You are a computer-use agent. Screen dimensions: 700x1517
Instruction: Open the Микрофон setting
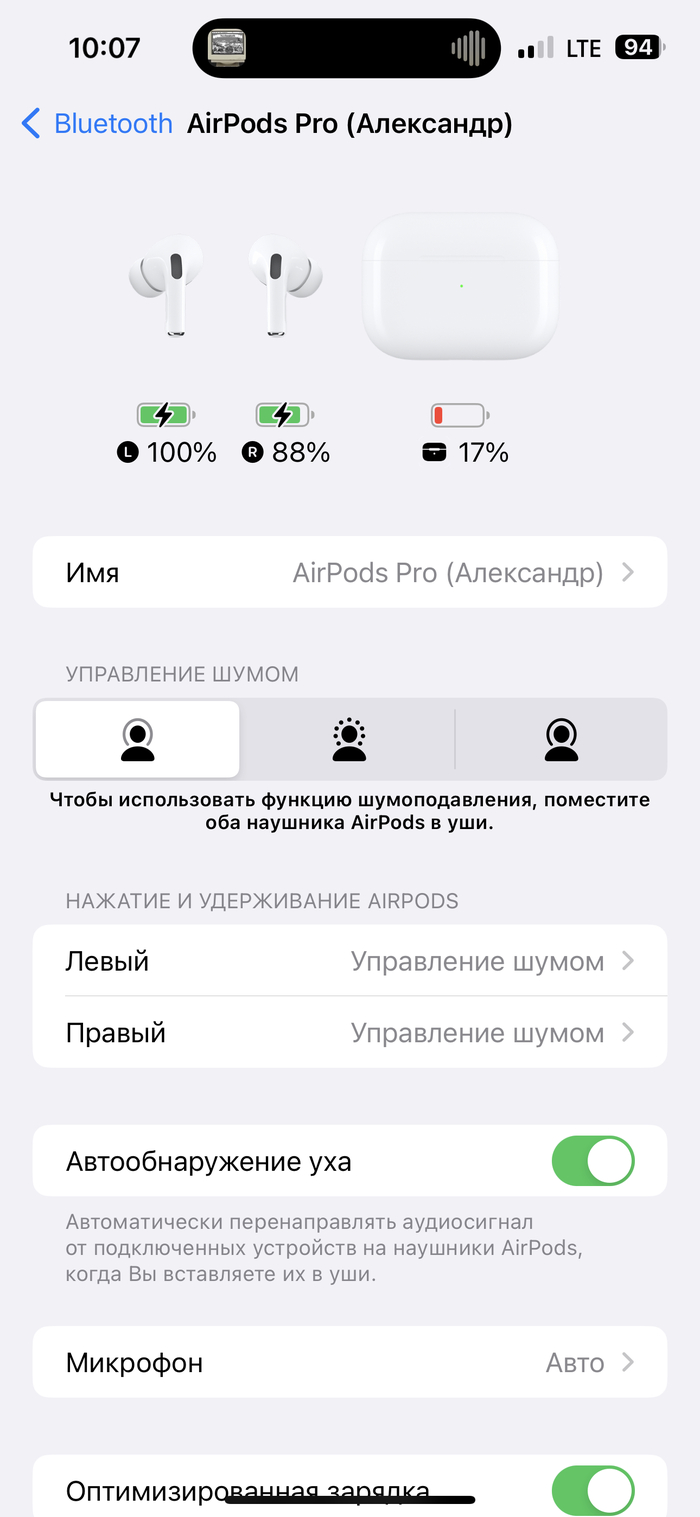point(350,1362)
